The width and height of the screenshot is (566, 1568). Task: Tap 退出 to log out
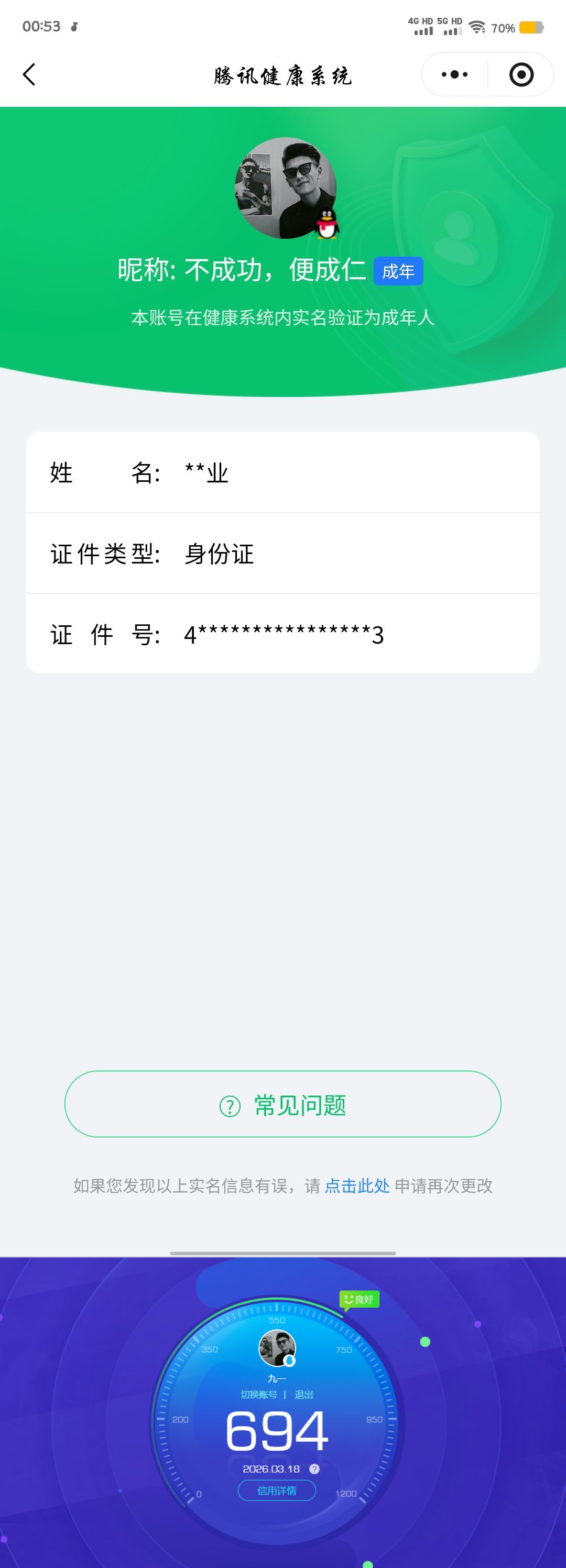[x=304, y=1395]
